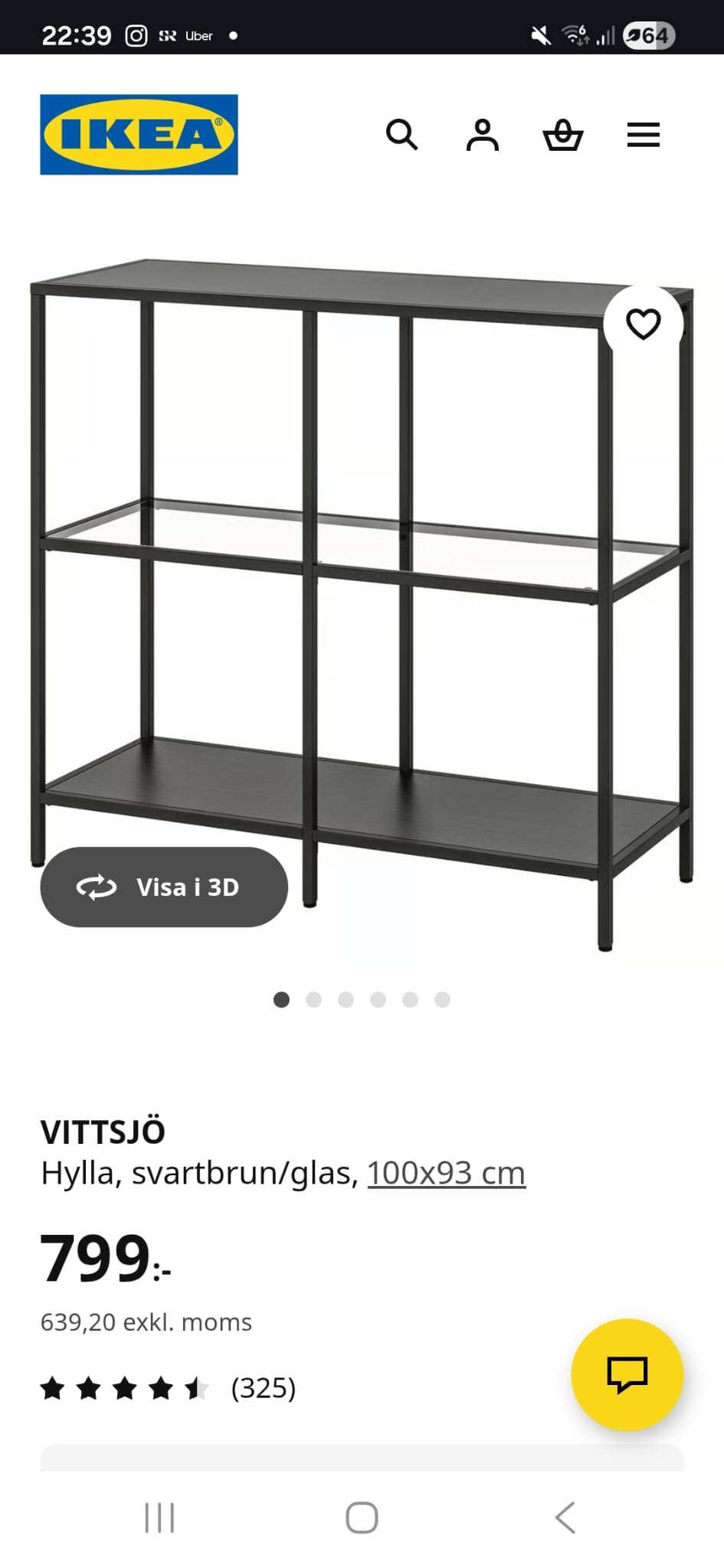The image size is (724, 1568).
Task: Open the hamburger menu
Action: coord(643,135)
